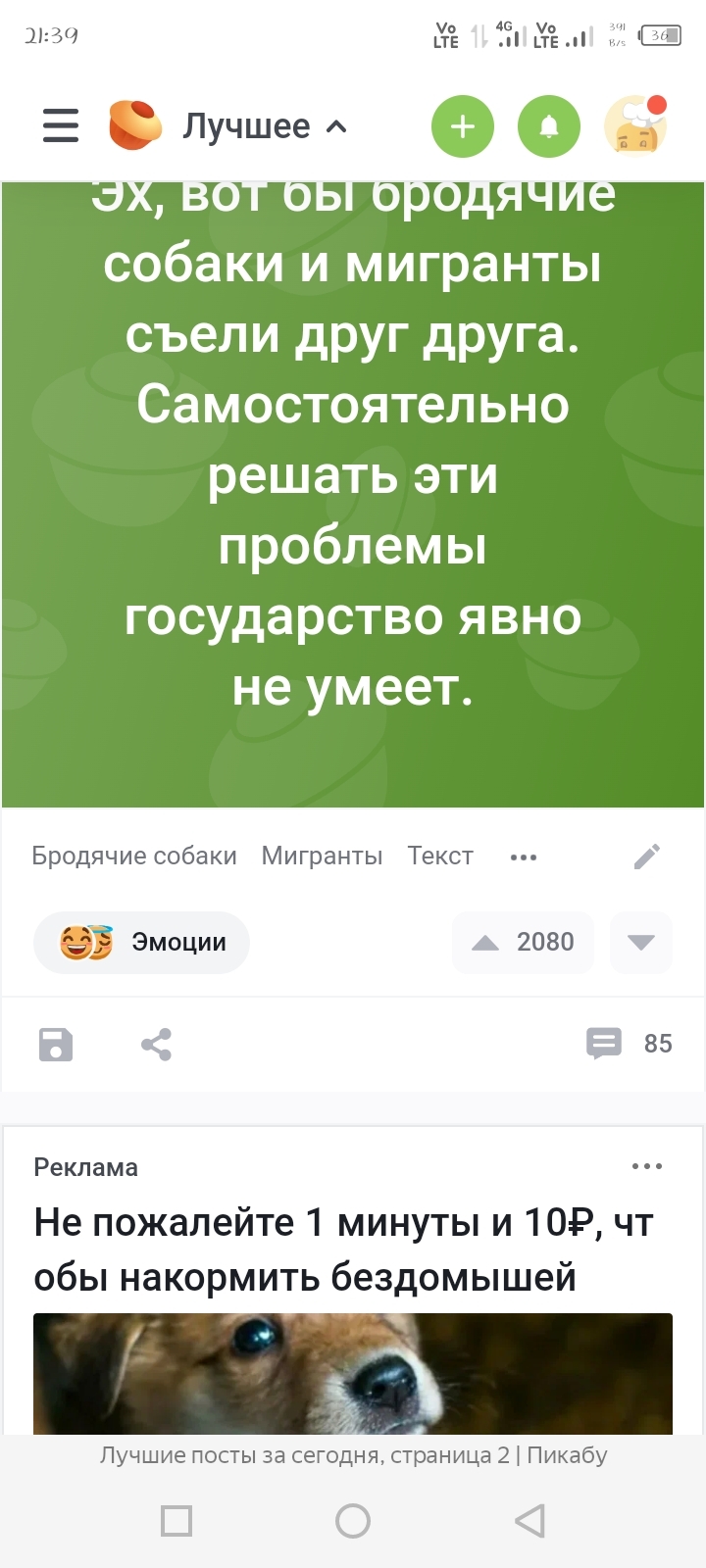
Task: Open the hamburger side menu
Action: coord(61,126)
